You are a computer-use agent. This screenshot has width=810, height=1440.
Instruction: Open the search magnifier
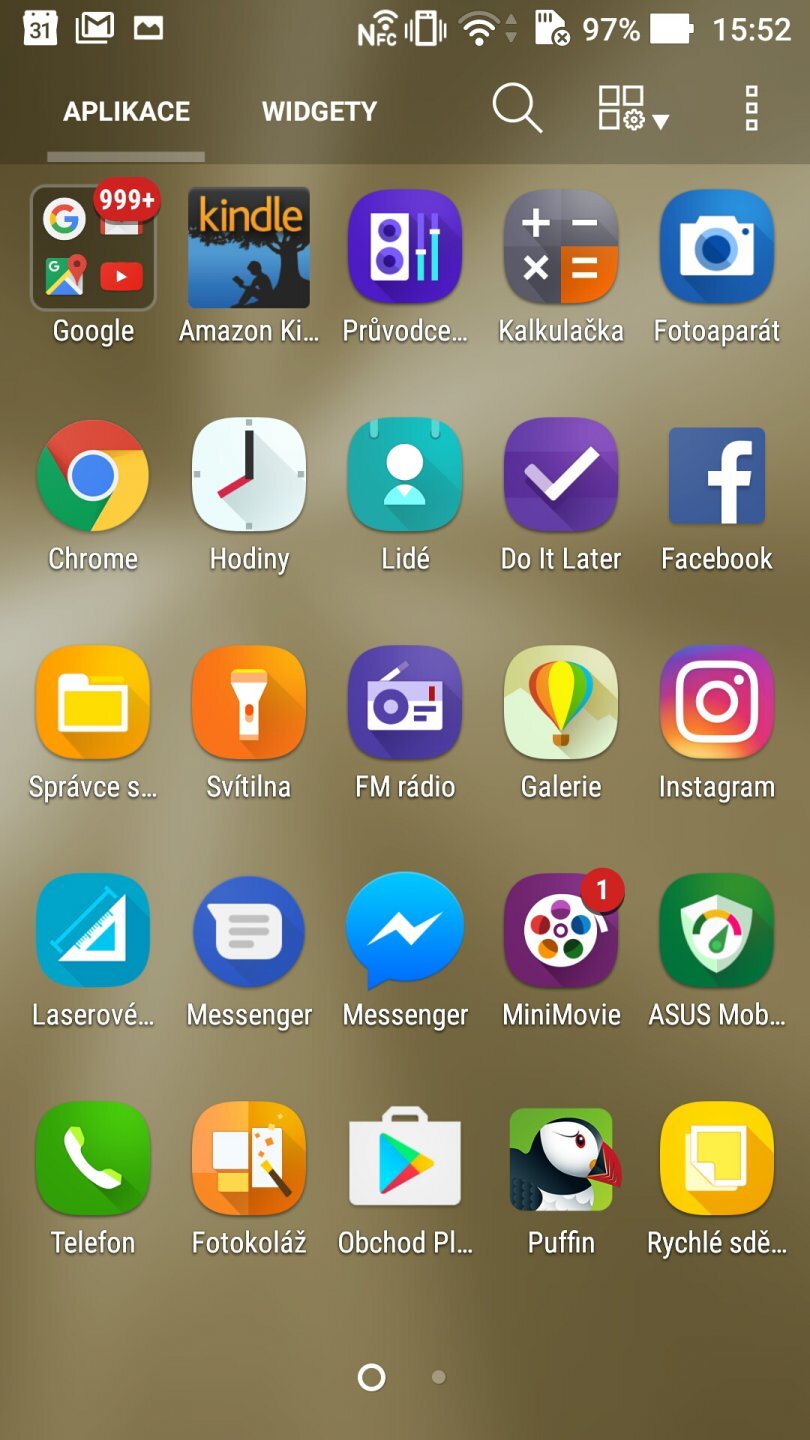click(x=517, y=110)
